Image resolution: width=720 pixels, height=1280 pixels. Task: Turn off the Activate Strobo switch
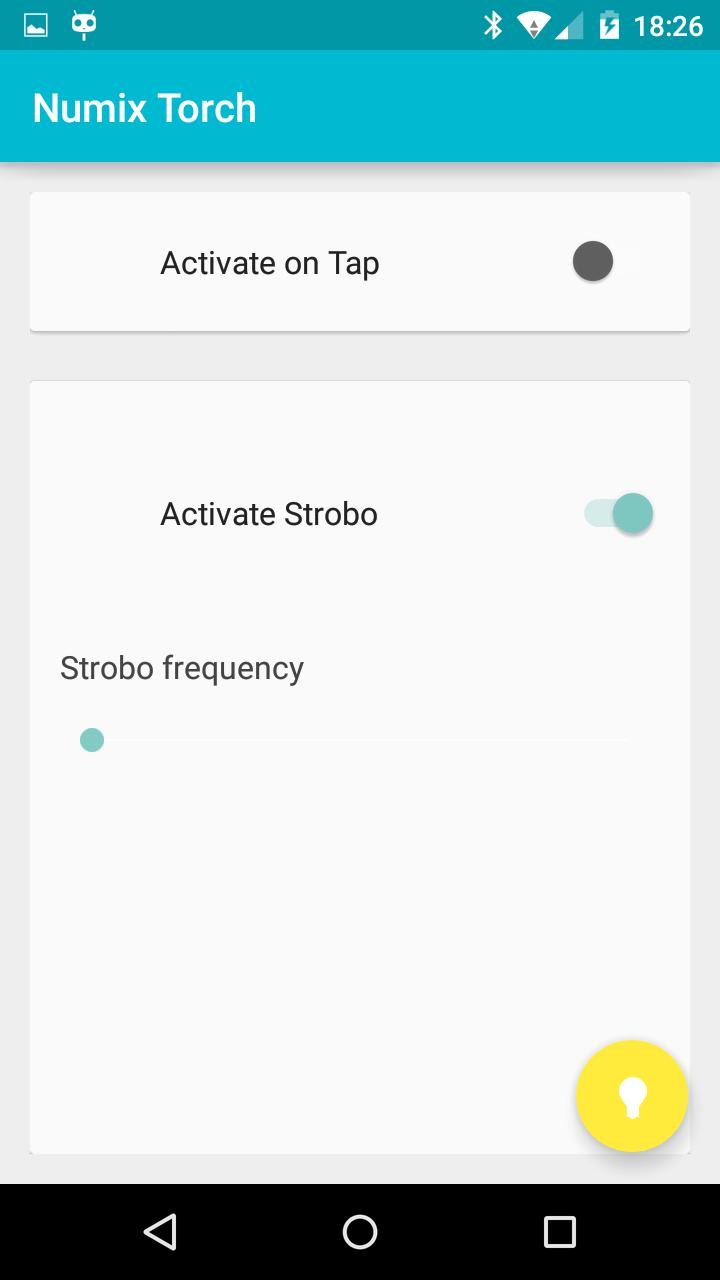coord(619,514)
